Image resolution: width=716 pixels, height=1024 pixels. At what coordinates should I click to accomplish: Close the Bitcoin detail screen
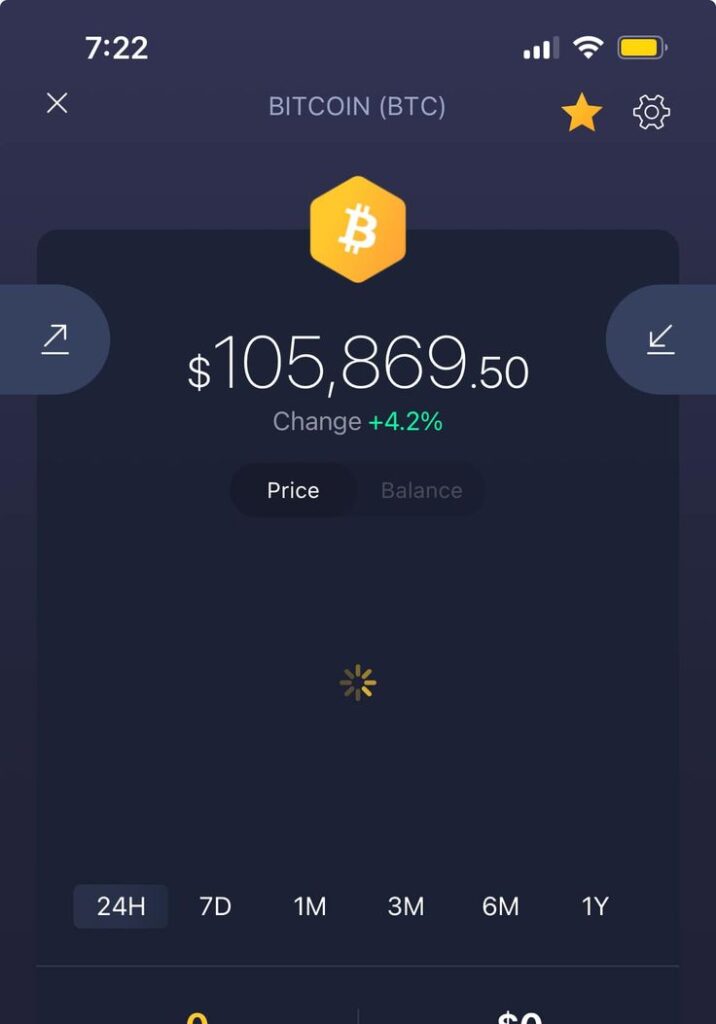pos(57,103)
